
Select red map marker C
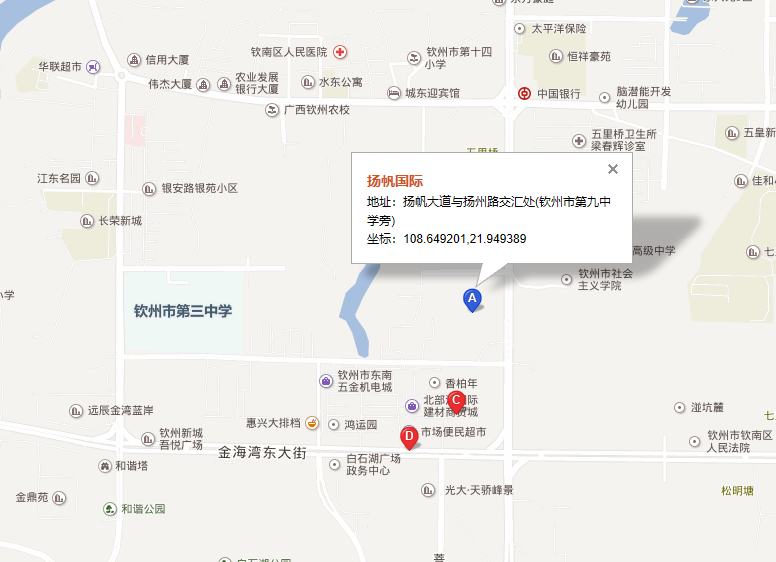pyautogui.click(x=456, y=401)
